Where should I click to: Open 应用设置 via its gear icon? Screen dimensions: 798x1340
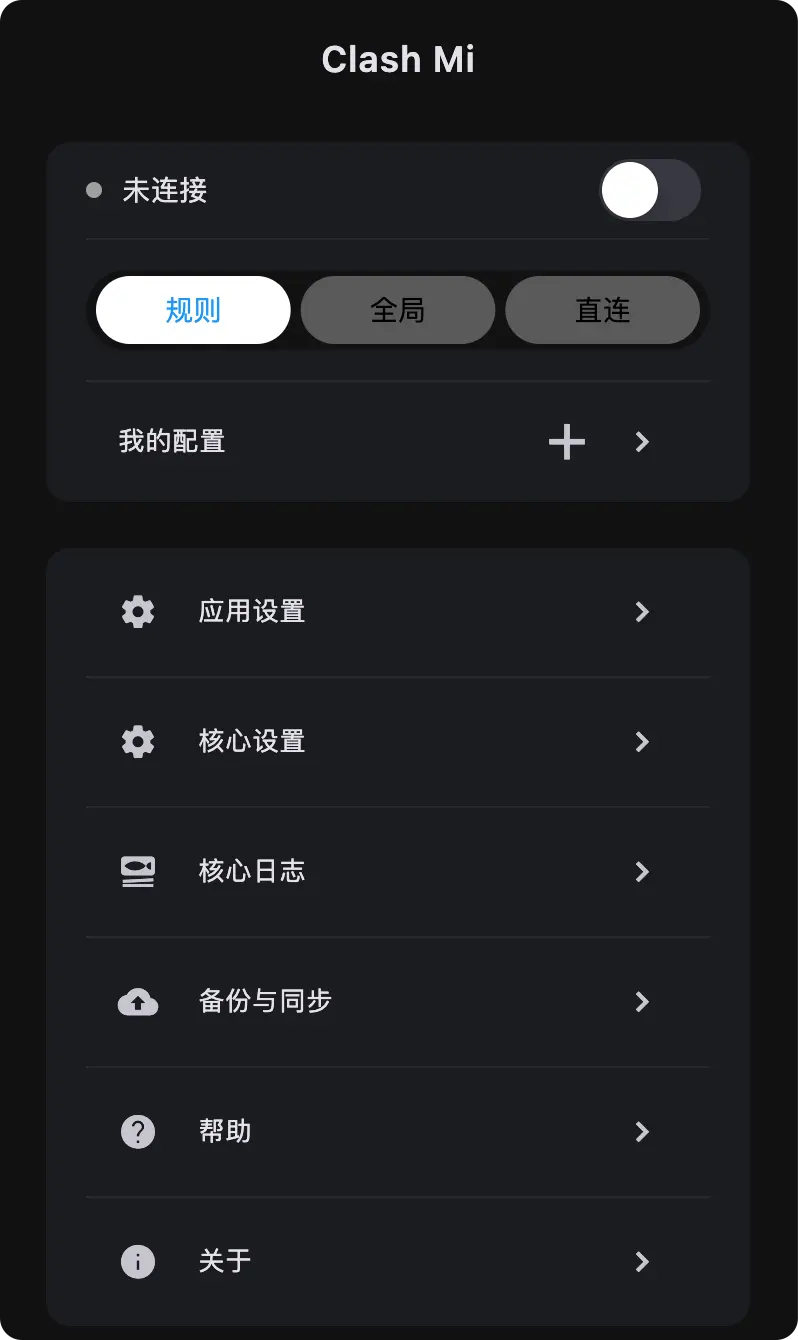[137, 611]
